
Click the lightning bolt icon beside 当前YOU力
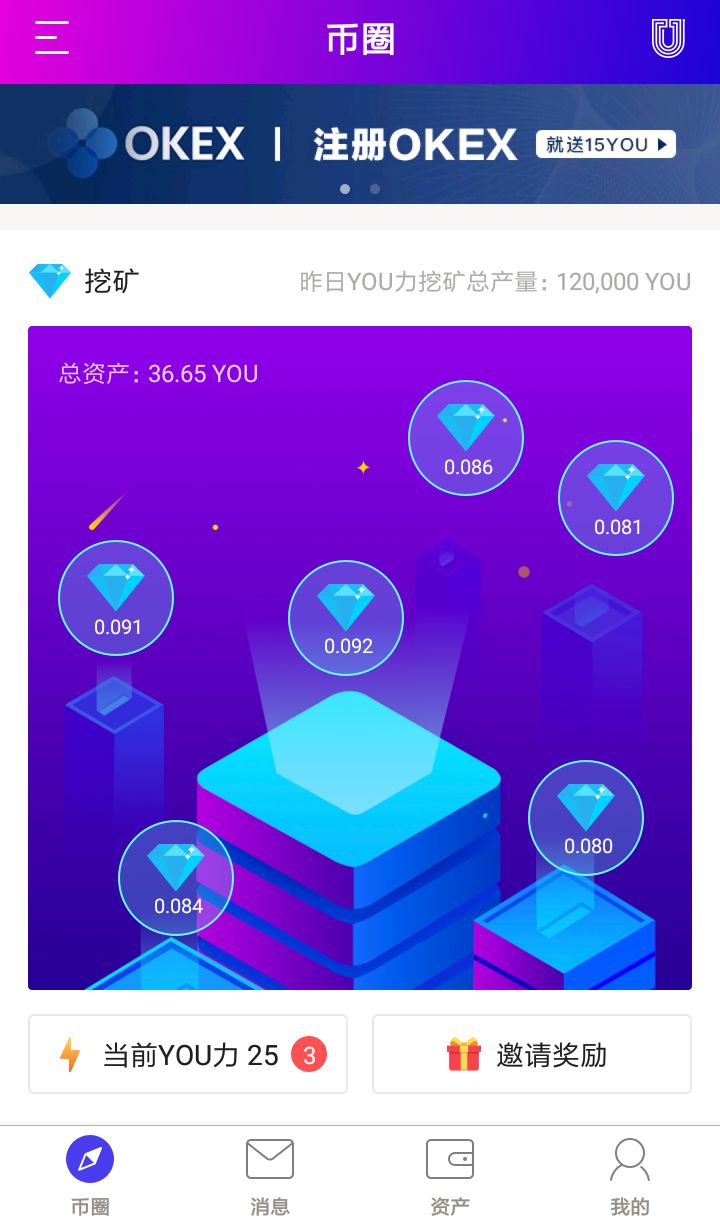click(x=70, y=1053)
